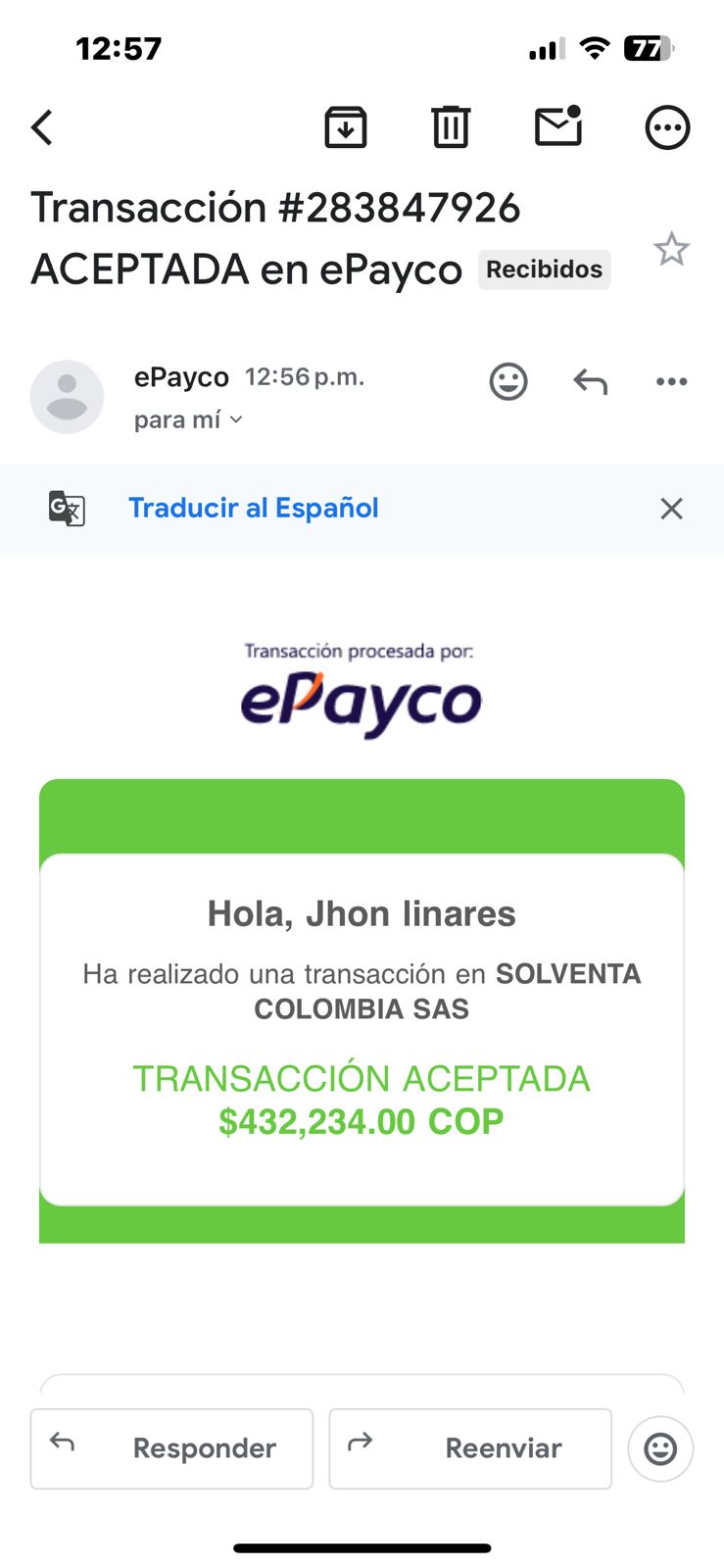Forward the email with Reenviar
Viewport: 724px width, 1568px height.
[x=470, y=1448]
